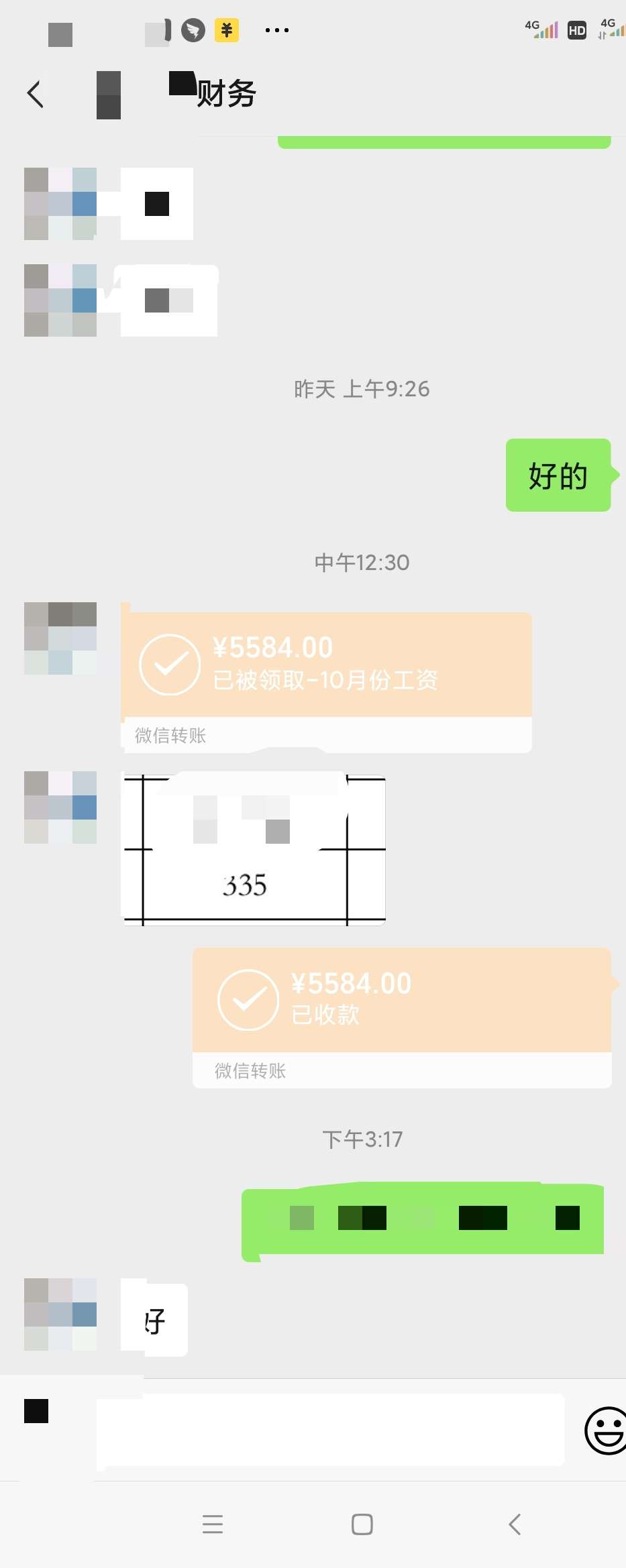This screenshot has width=626, height=1568.
Task: Tap the 财务 chat title at the top
Action: (226, 93)
